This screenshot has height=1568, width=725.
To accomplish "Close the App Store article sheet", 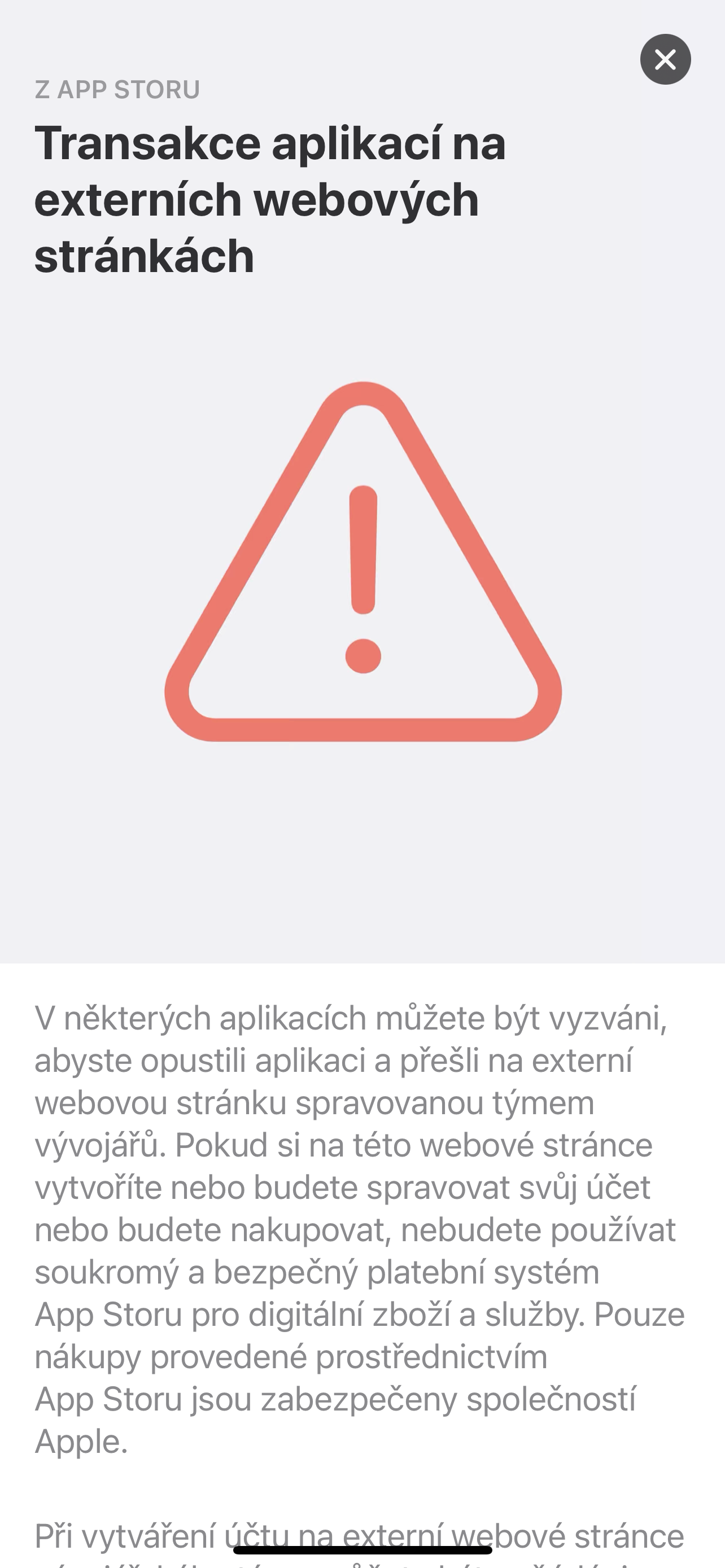I will (x=665, y=60).
